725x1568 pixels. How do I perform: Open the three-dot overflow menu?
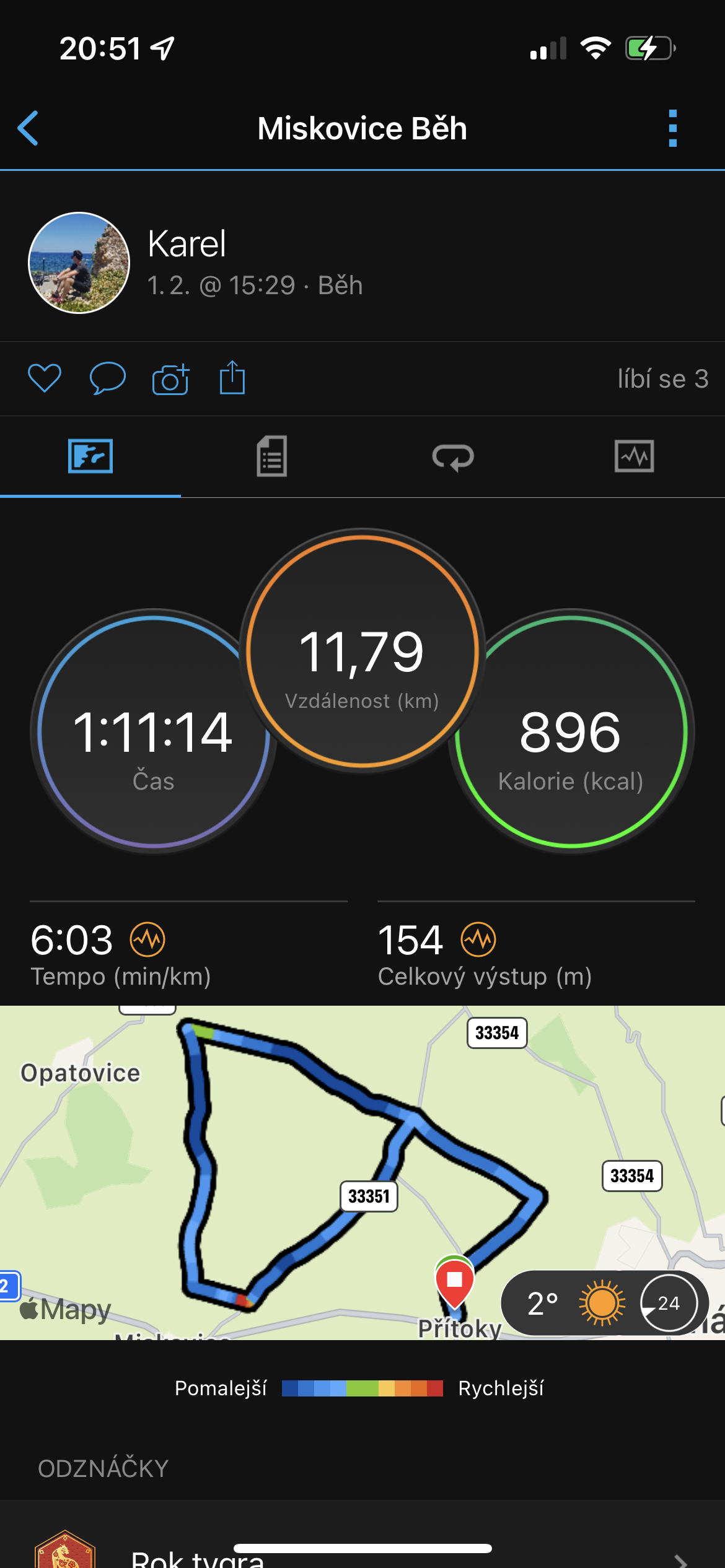pyautogui.click(x=673, y=128)
